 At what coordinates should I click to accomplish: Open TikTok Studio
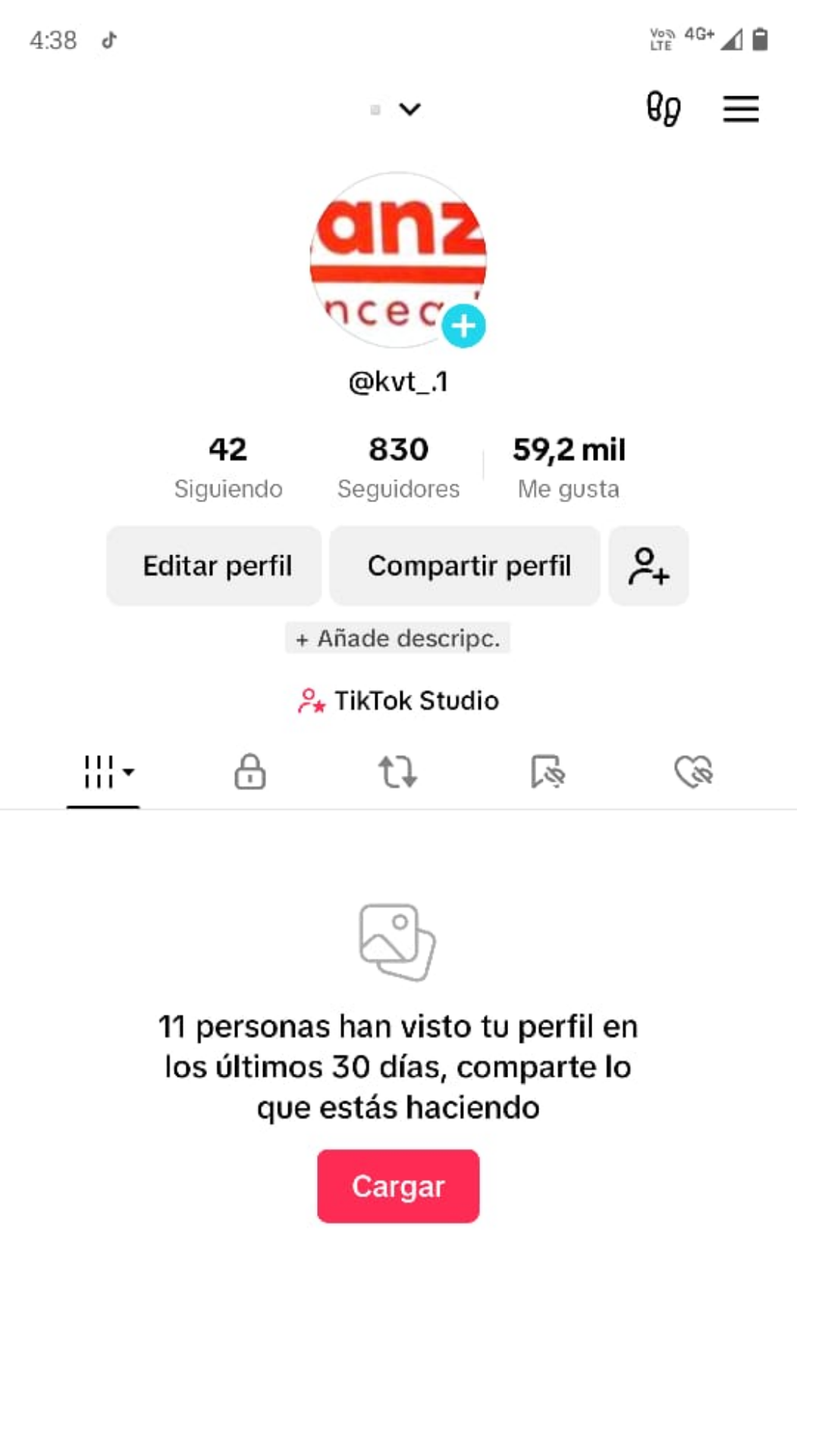click(x=398, y=700)
